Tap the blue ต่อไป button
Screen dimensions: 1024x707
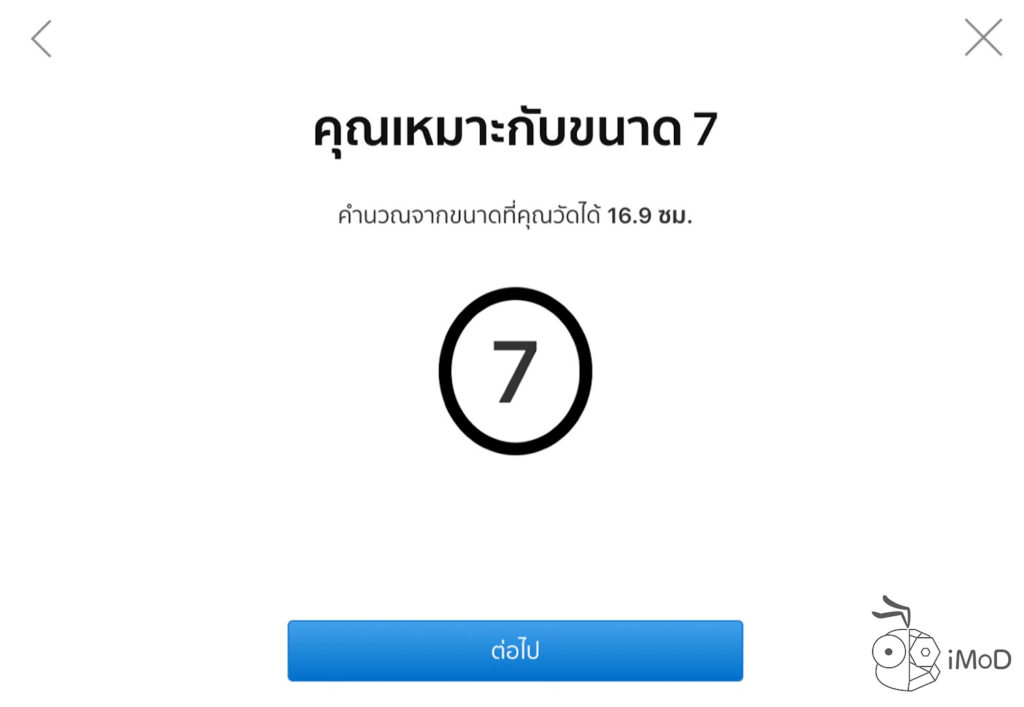click(515, 650)
